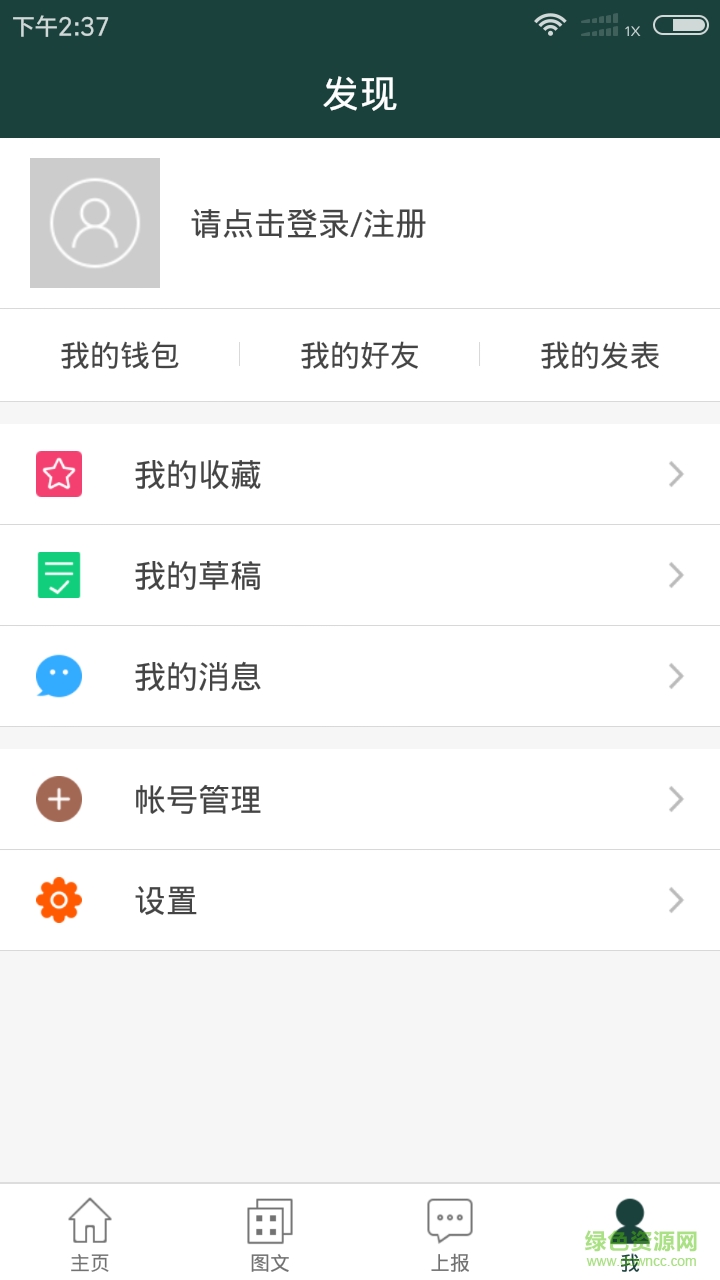Expand the 我的草稿 row chevron
Screen dimensions: 720x1280
[676, 575]
